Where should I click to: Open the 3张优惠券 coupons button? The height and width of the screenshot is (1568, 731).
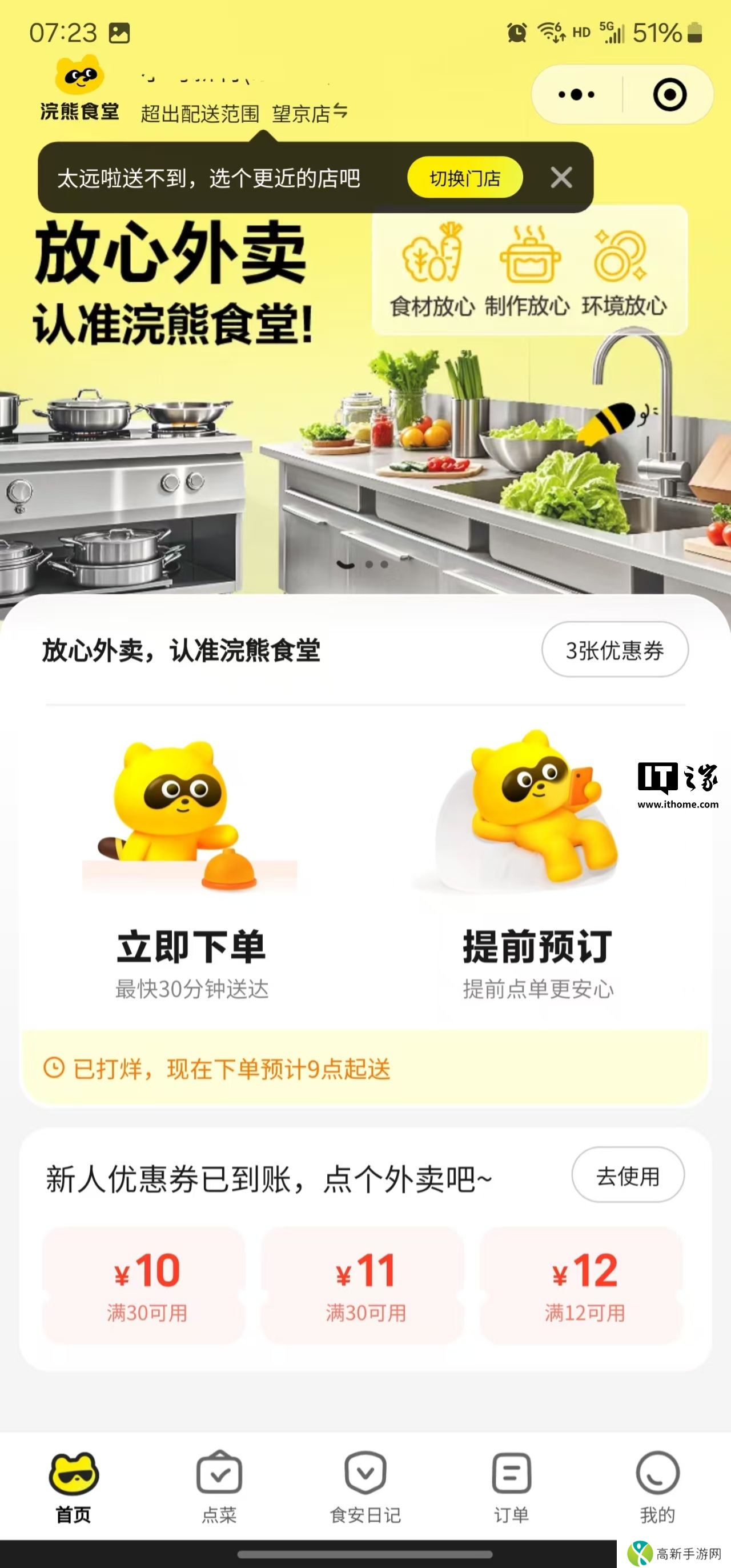point(614,650)
